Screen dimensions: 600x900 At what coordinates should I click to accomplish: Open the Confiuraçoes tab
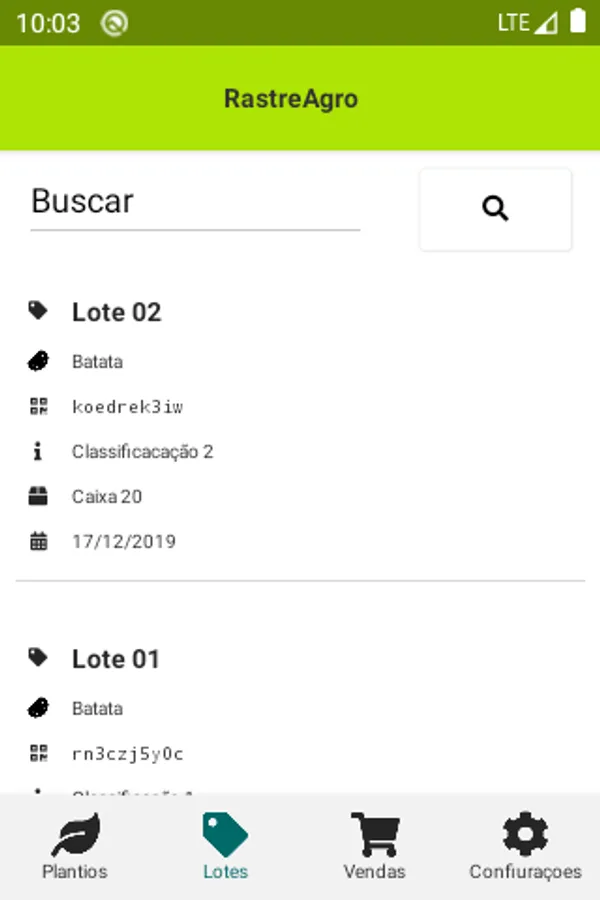click(x=525, y=846)
